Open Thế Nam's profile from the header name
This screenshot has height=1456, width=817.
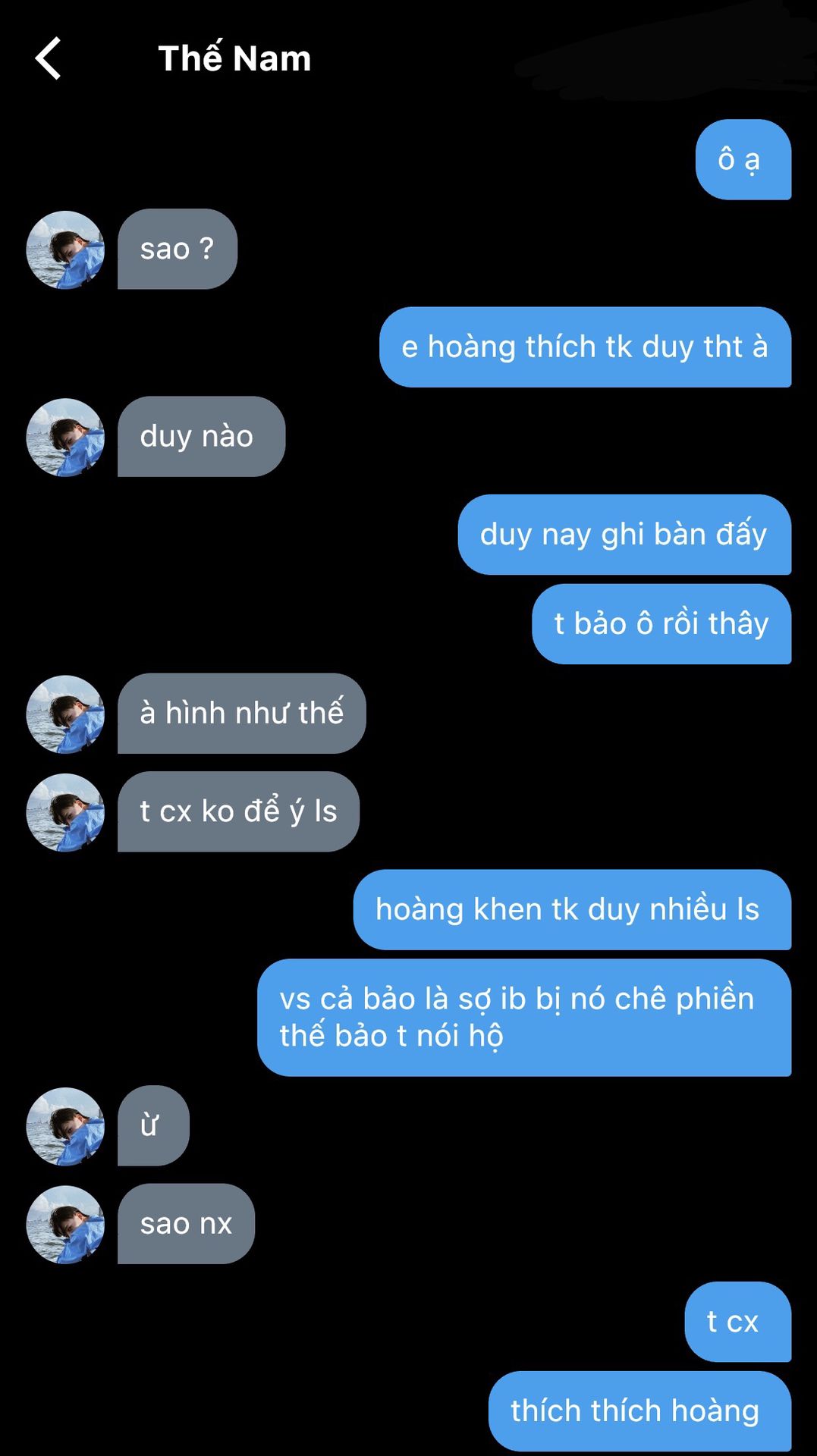tap(234, 58)
